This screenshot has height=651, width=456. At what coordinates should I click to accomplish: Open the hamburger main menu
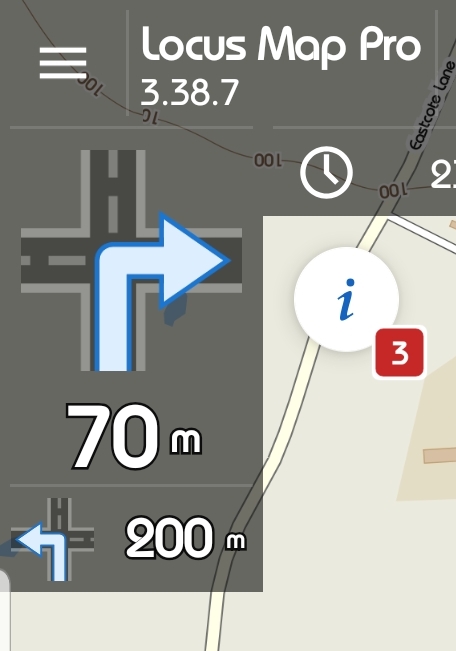63,63
